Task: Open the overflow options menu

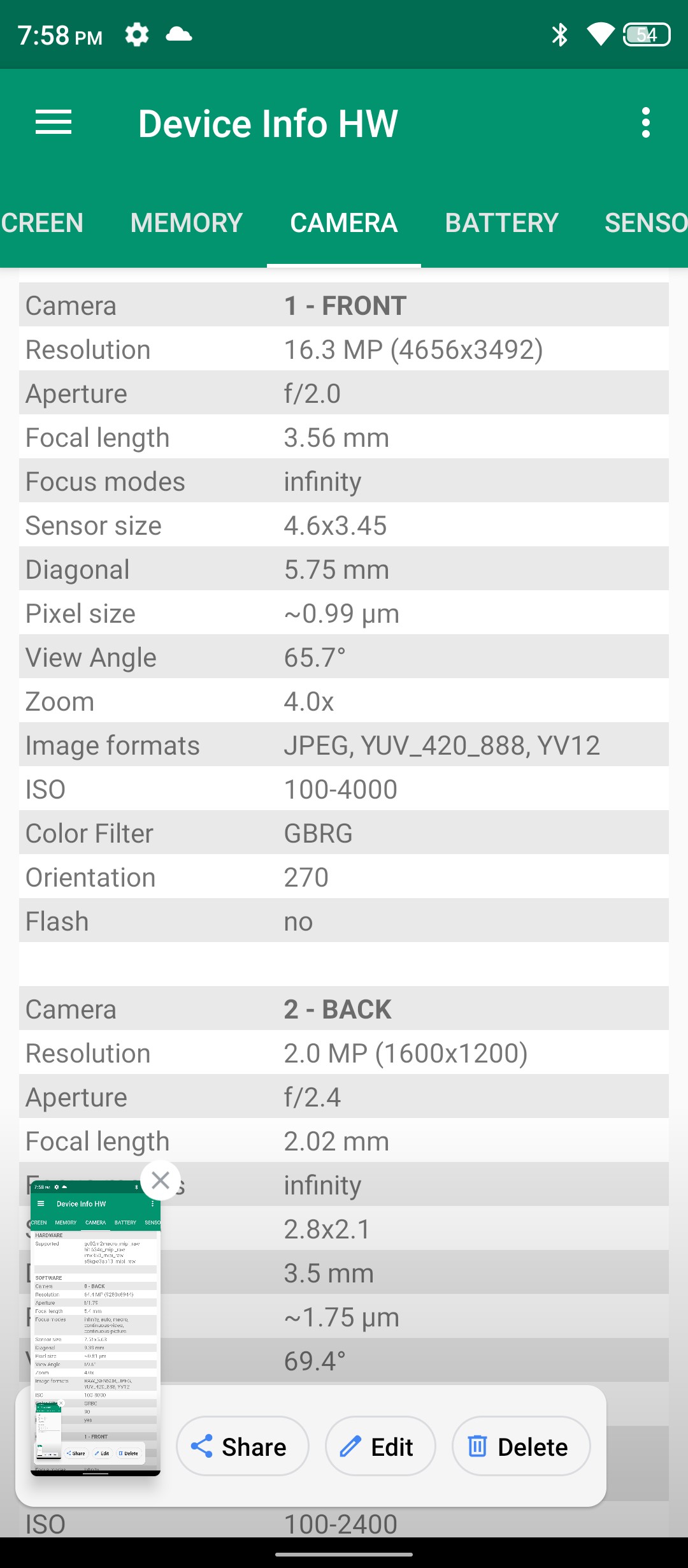Action: [x=645, y=122]
